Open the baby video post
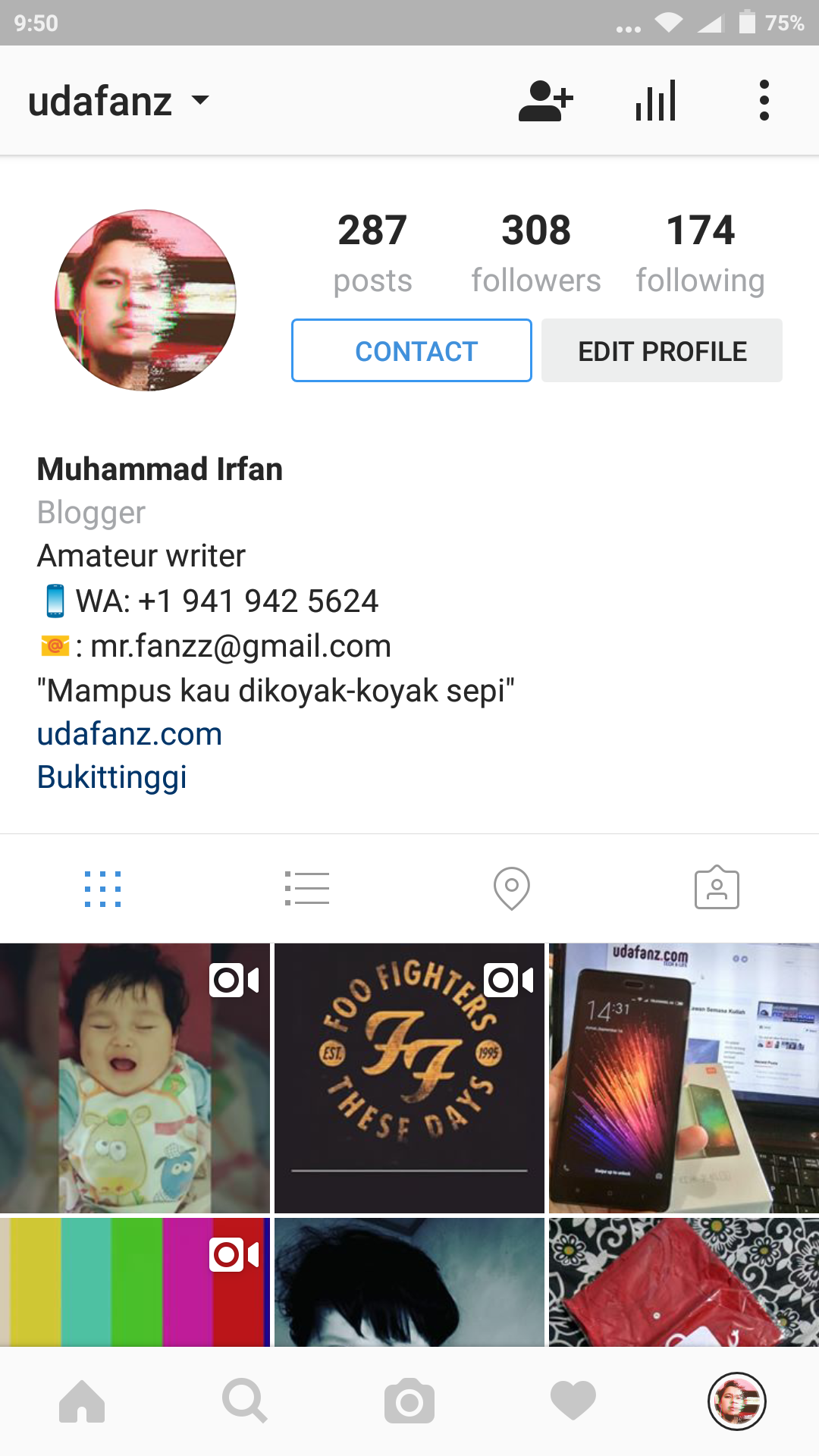 click(x=134, y=1078)
